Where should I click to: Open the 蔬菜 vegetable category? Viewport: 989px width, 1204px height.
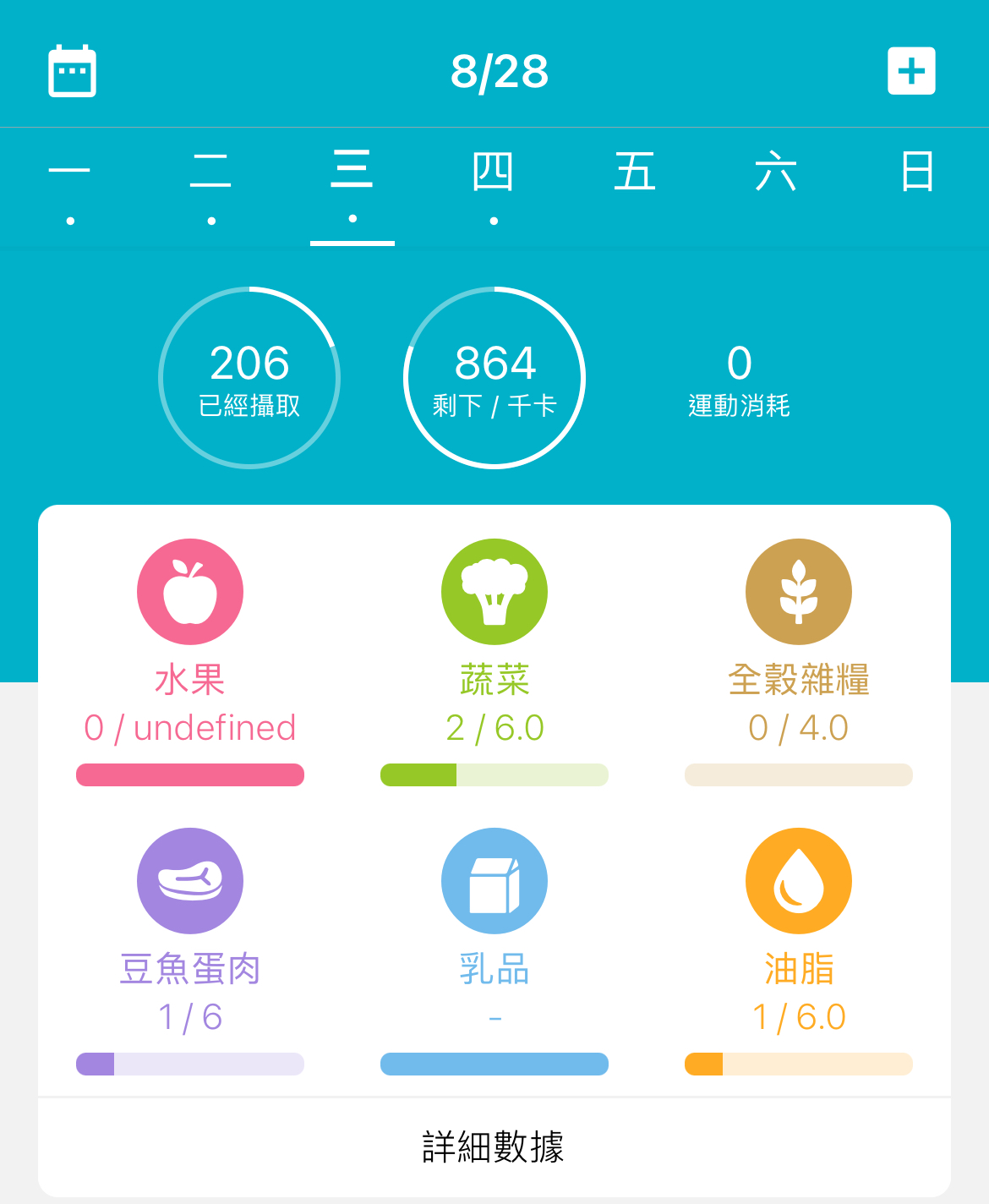494,592
